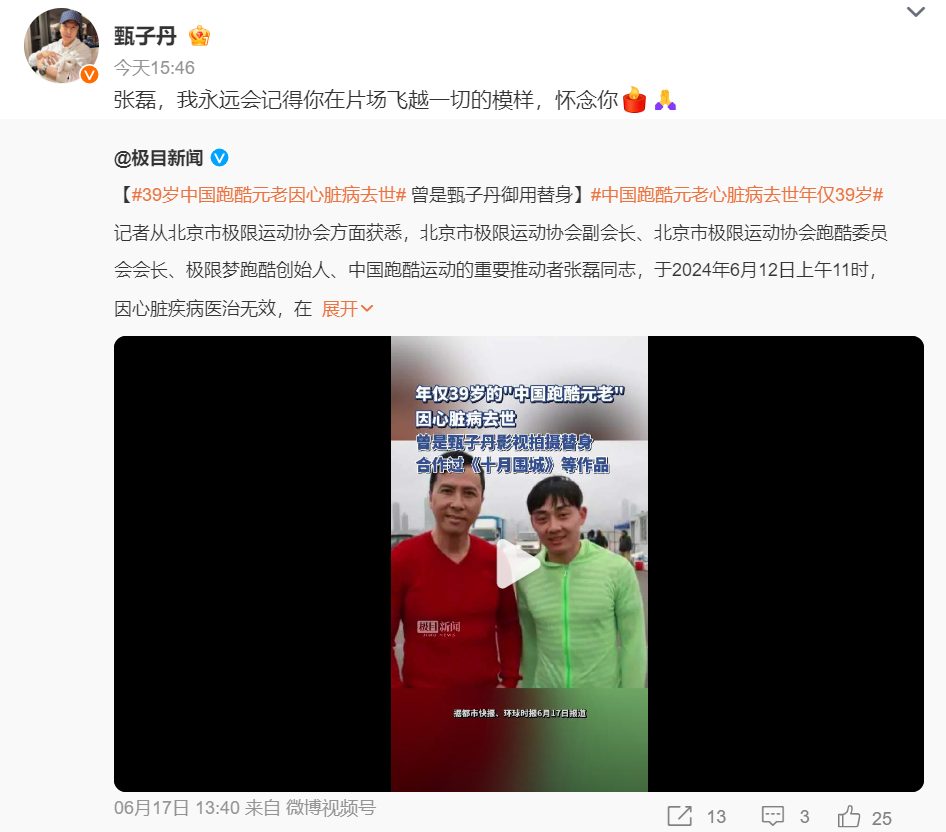Open hashtag #中国跑酷元老心脏病去世年仅39岁#
946x832 pixels.
(737, 194)
